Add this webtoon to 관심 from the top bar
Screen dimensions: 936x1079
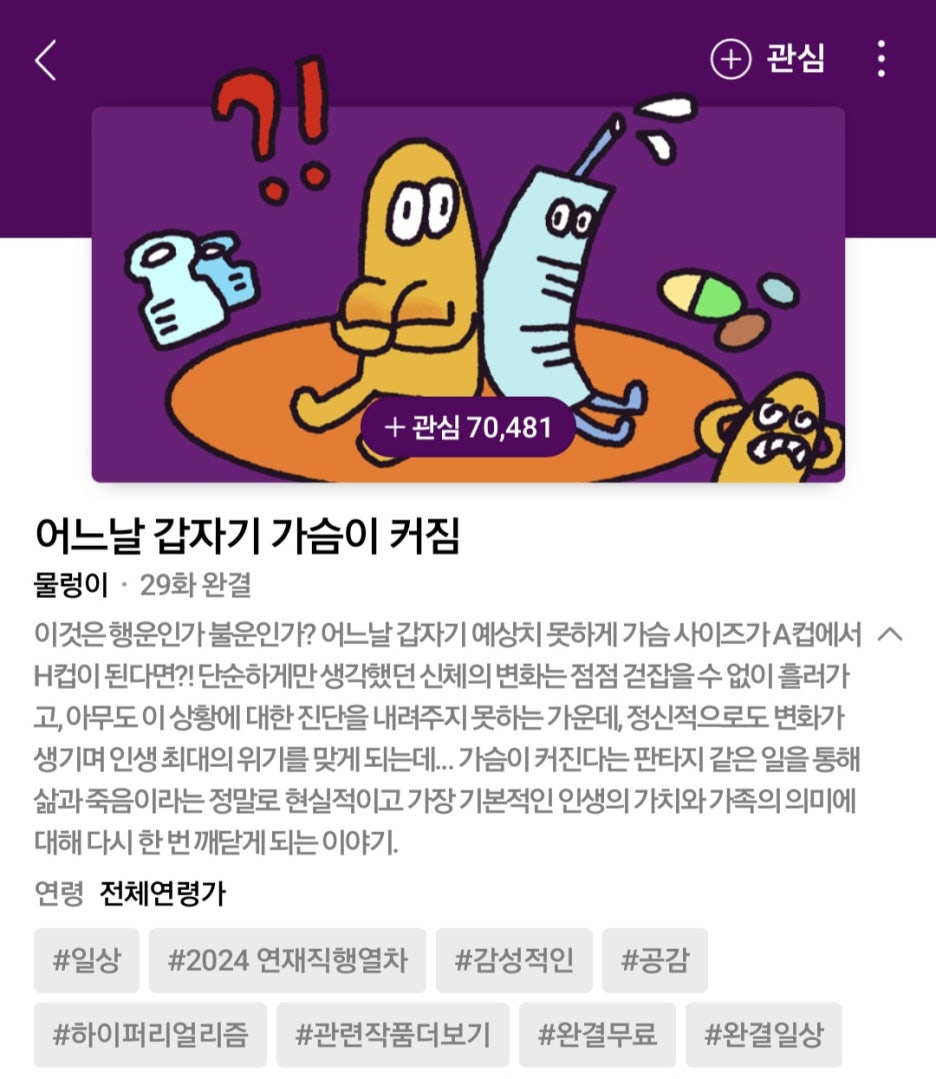pyautogui.click(x=768, y=60)
